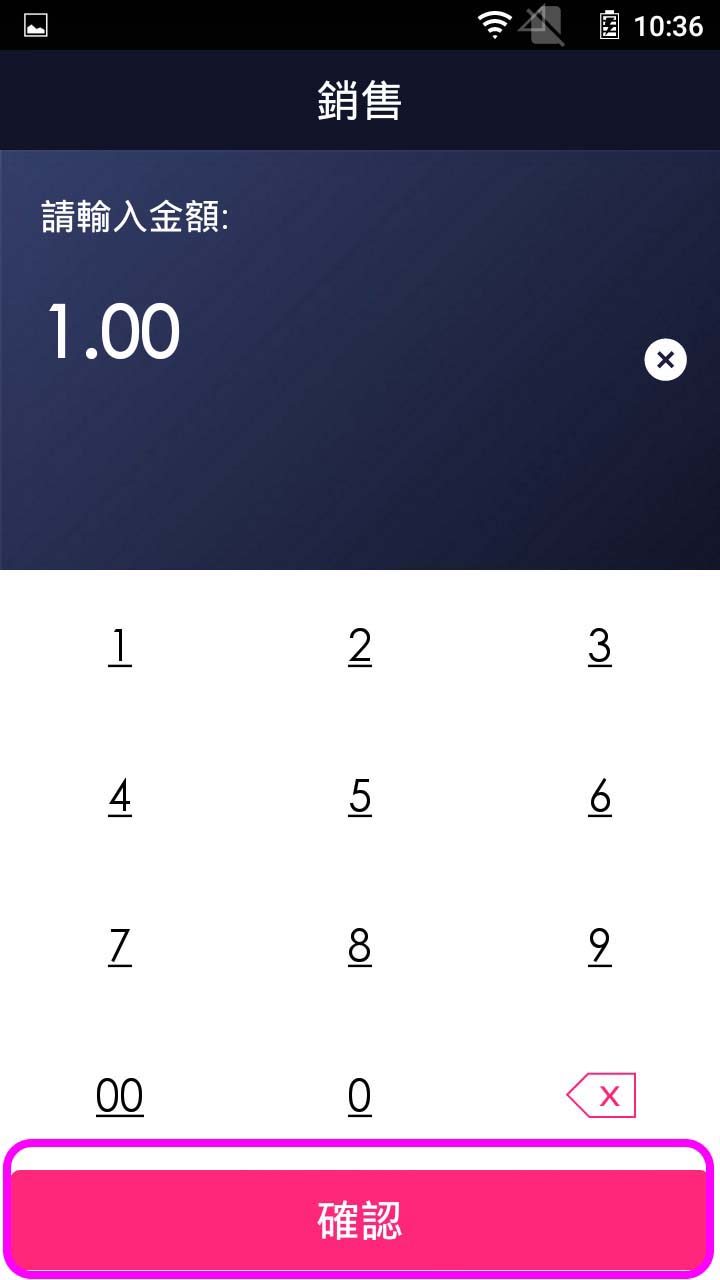The image size is (720, 1280).
Task: Delete the last digit with backspace
Action: pos(601,1096)
